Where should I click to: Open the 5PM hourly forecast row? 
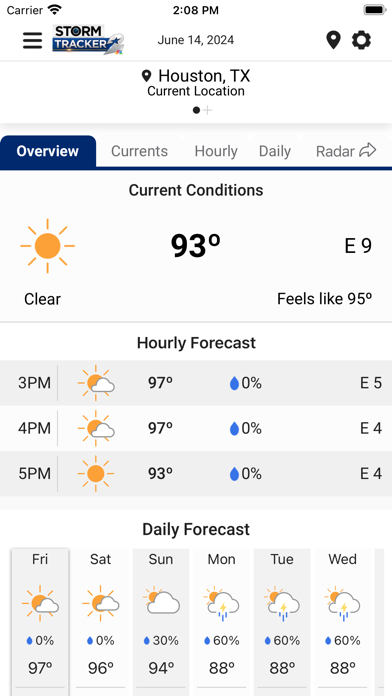point(196,474)
